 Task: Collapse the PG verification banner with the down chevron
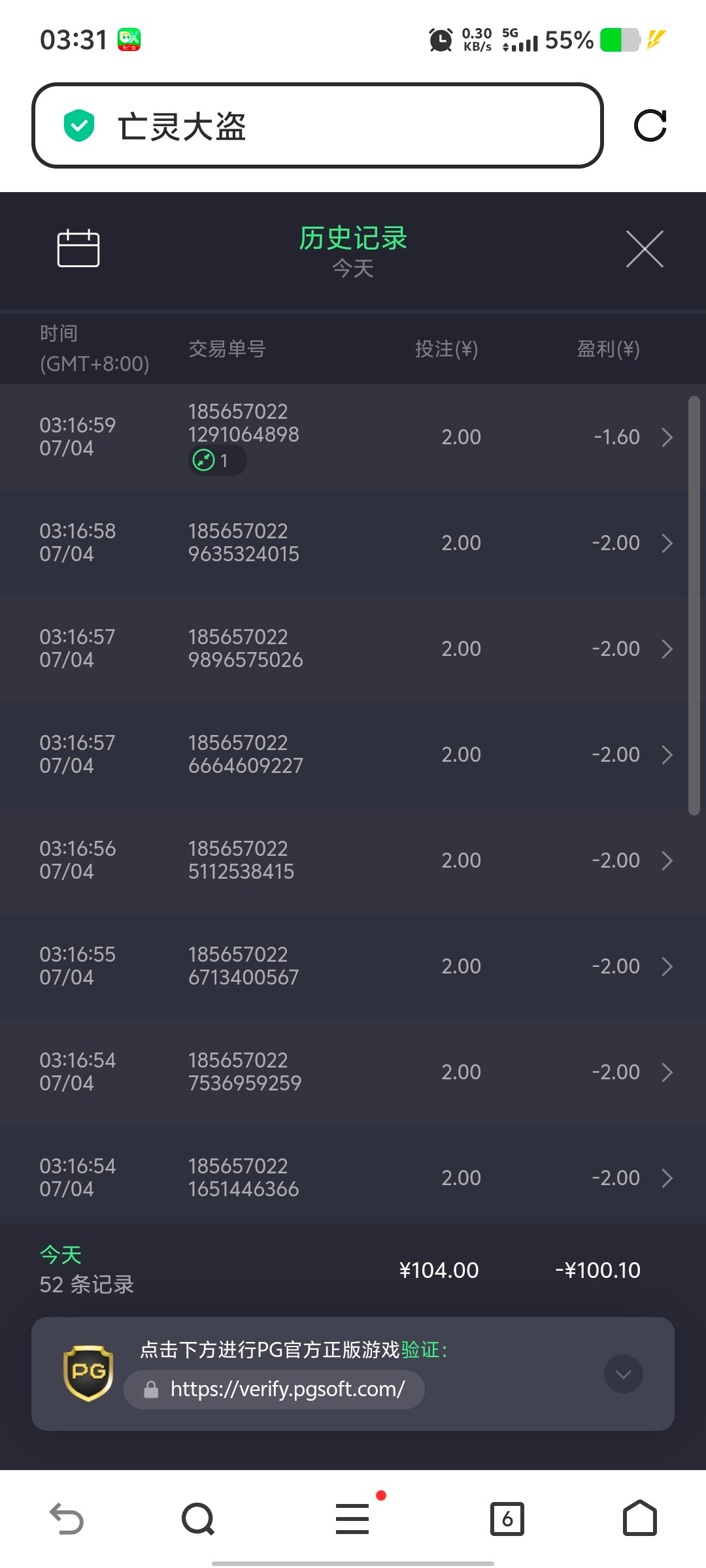click(624, 1374)
